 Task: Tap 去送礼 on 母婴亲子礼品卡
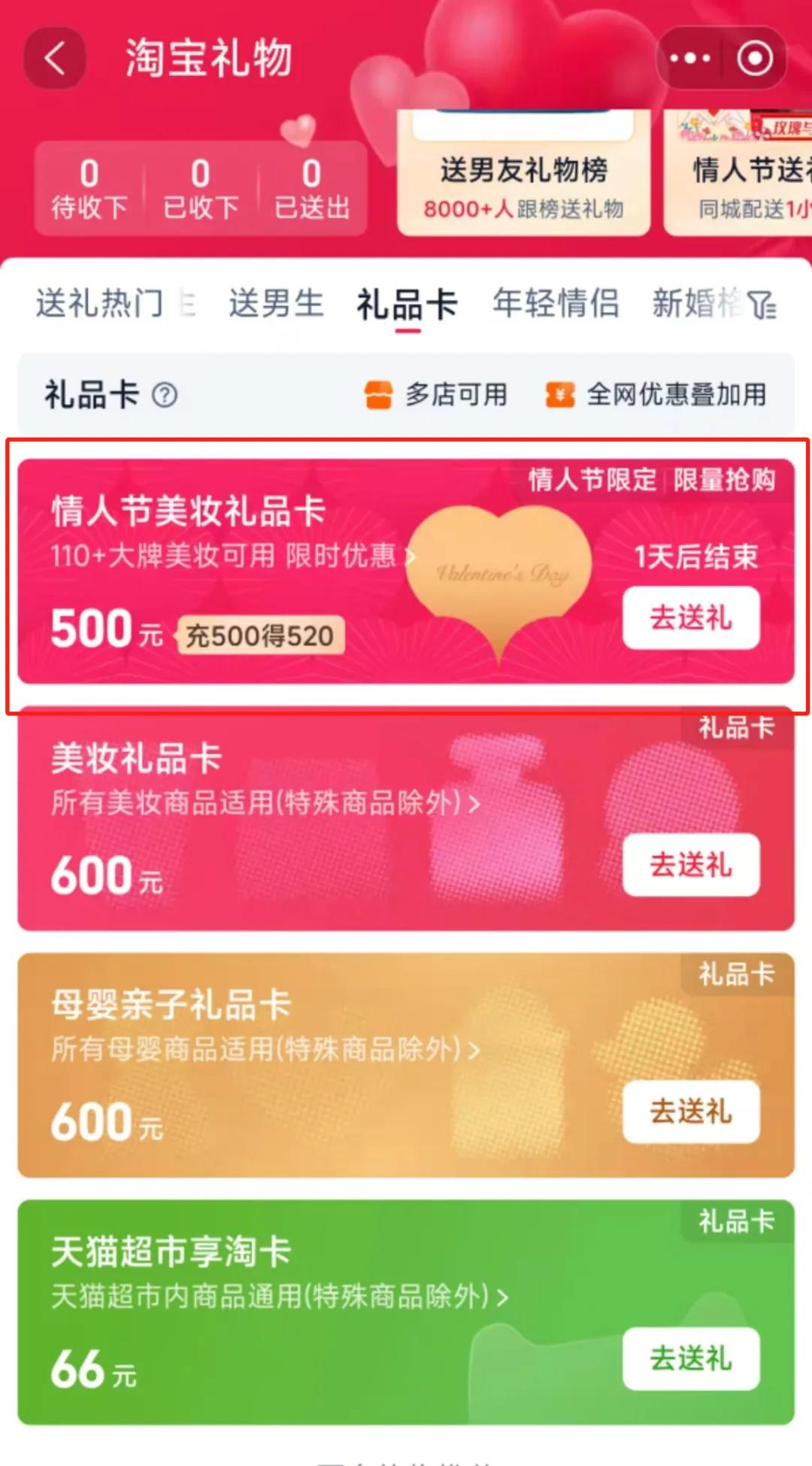coord(690,1111)
